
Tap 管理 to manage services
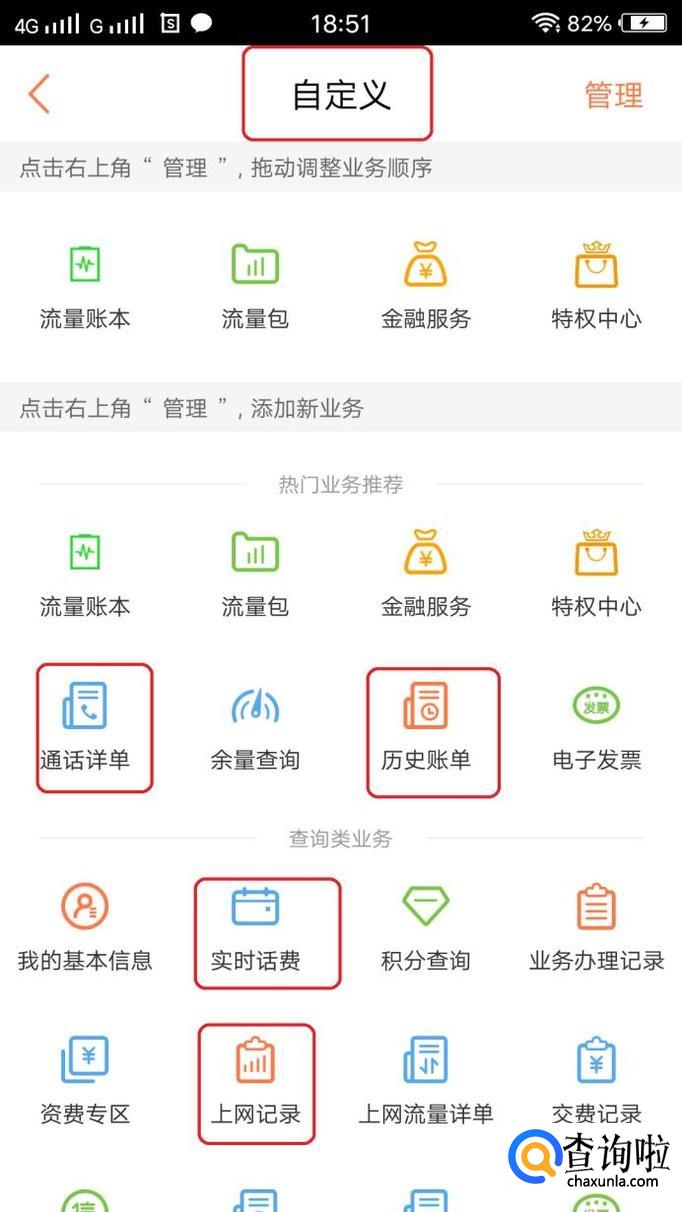point(614,95)
